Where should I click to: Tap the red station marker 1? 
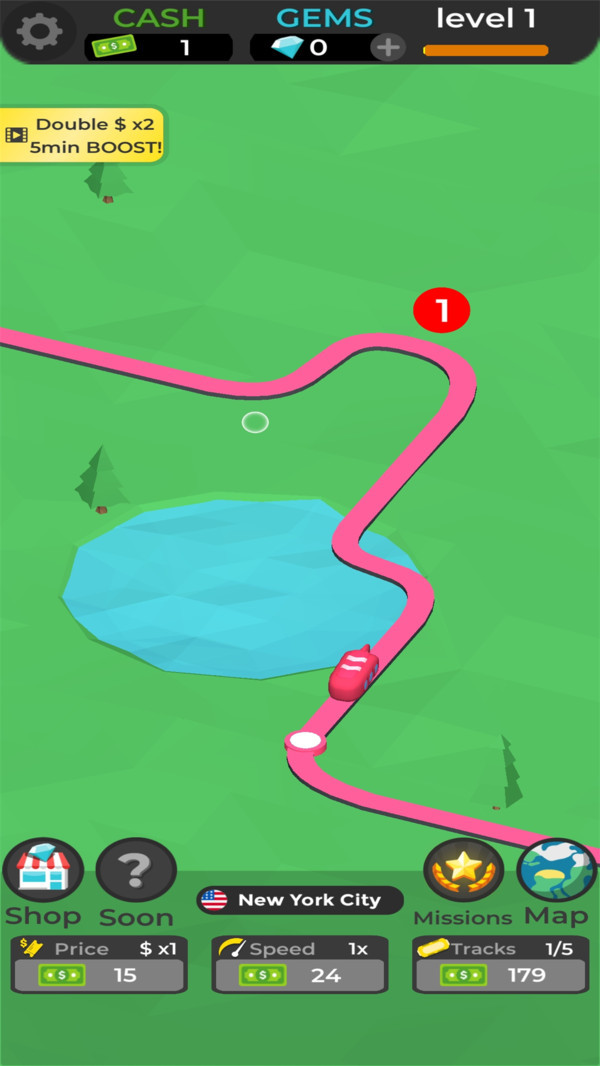pos(441,311)
